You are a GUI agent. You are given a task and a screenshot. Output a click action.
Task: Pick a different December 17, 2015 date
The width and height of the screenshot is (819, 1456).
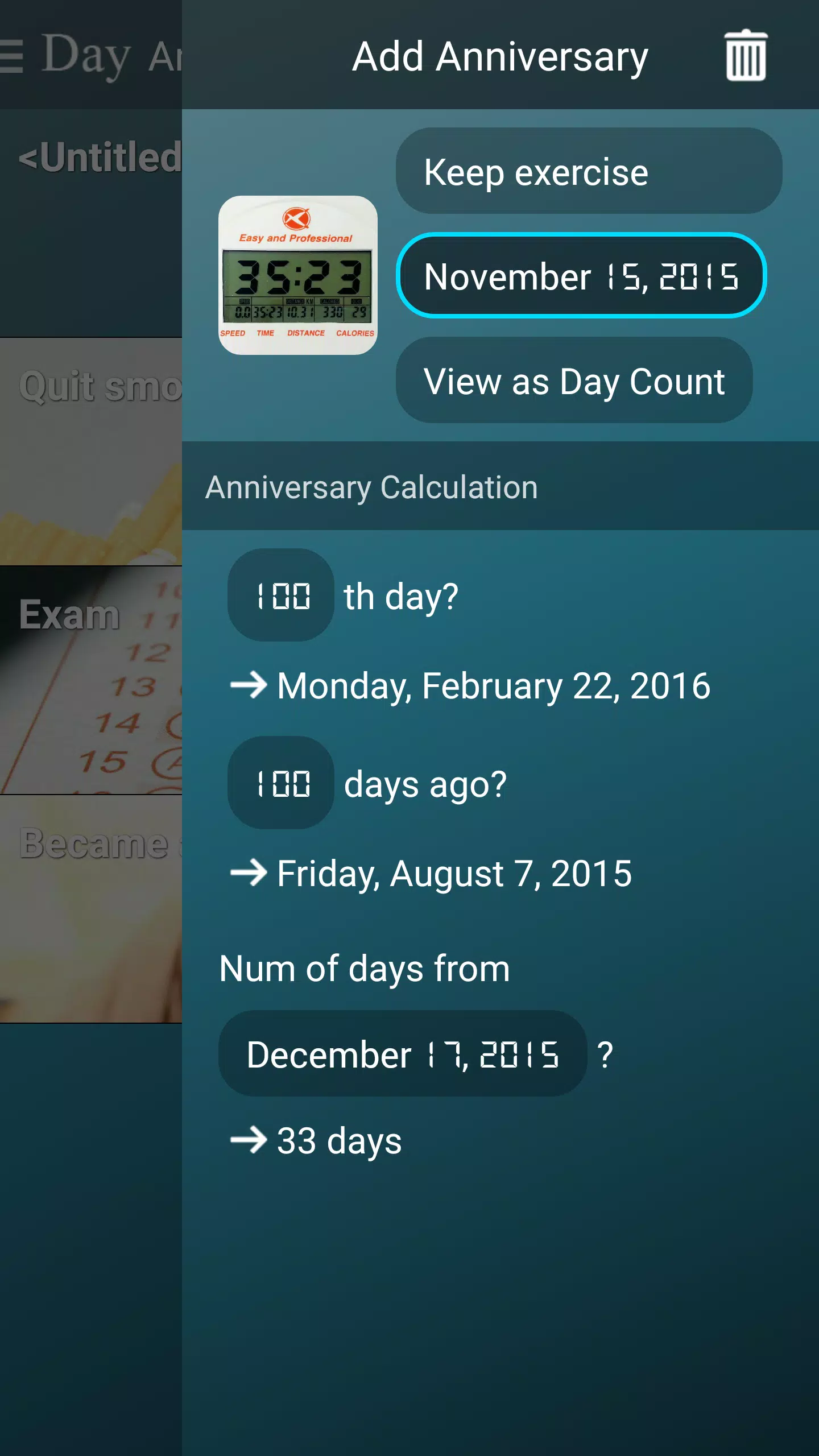402,1054
